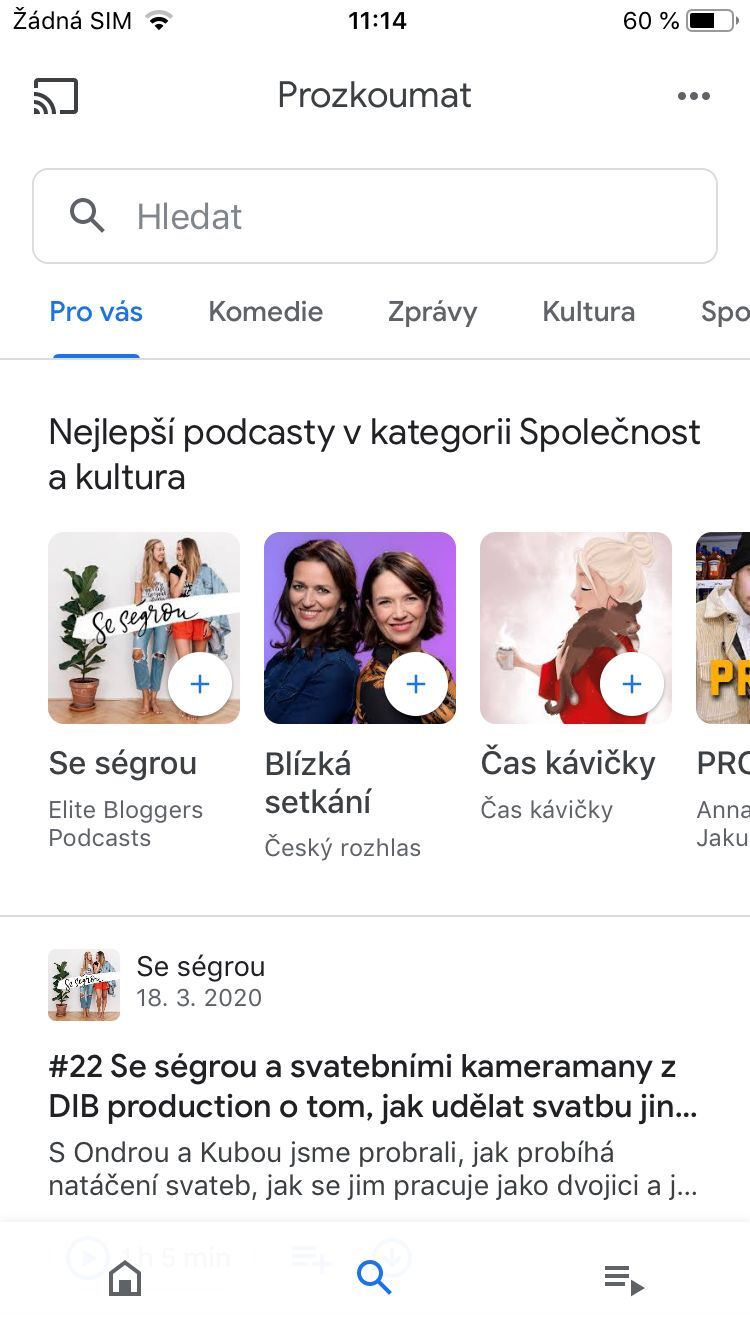750x1334 pixels.
Task: Go to Home in the bottom navigation
Action: tap(124, 1278)
